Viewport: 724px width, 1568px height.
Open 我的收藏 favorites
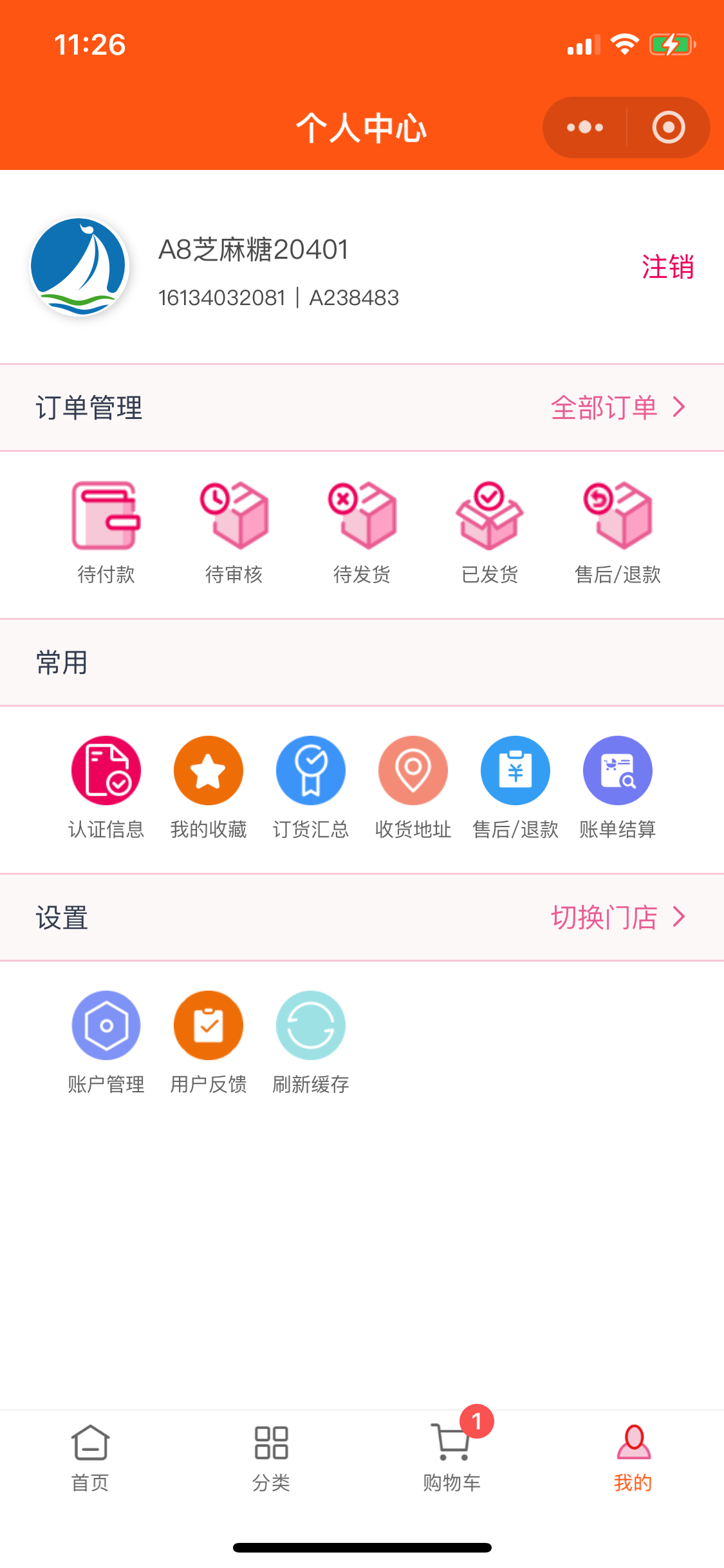click(x=209, y=787)
